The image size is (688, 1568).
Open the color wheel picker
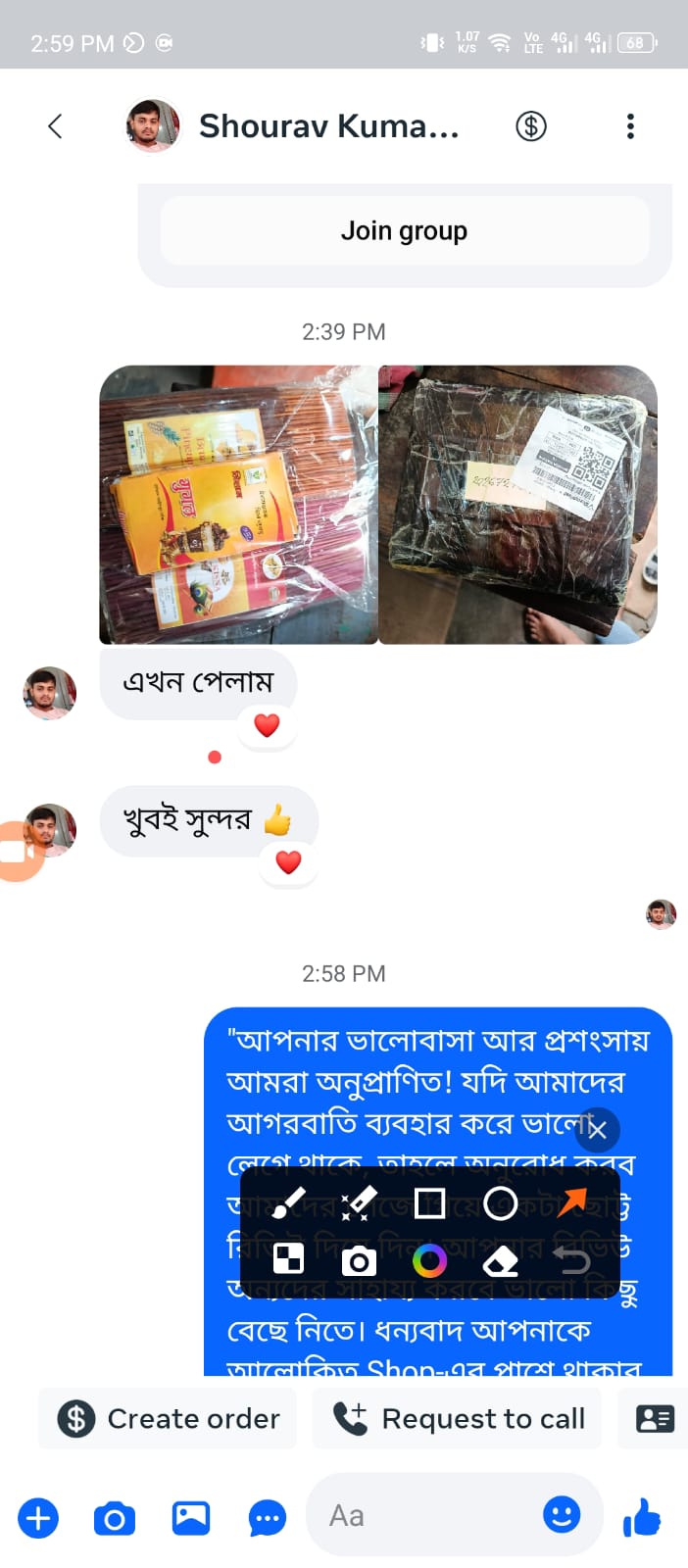(429, 1260)
